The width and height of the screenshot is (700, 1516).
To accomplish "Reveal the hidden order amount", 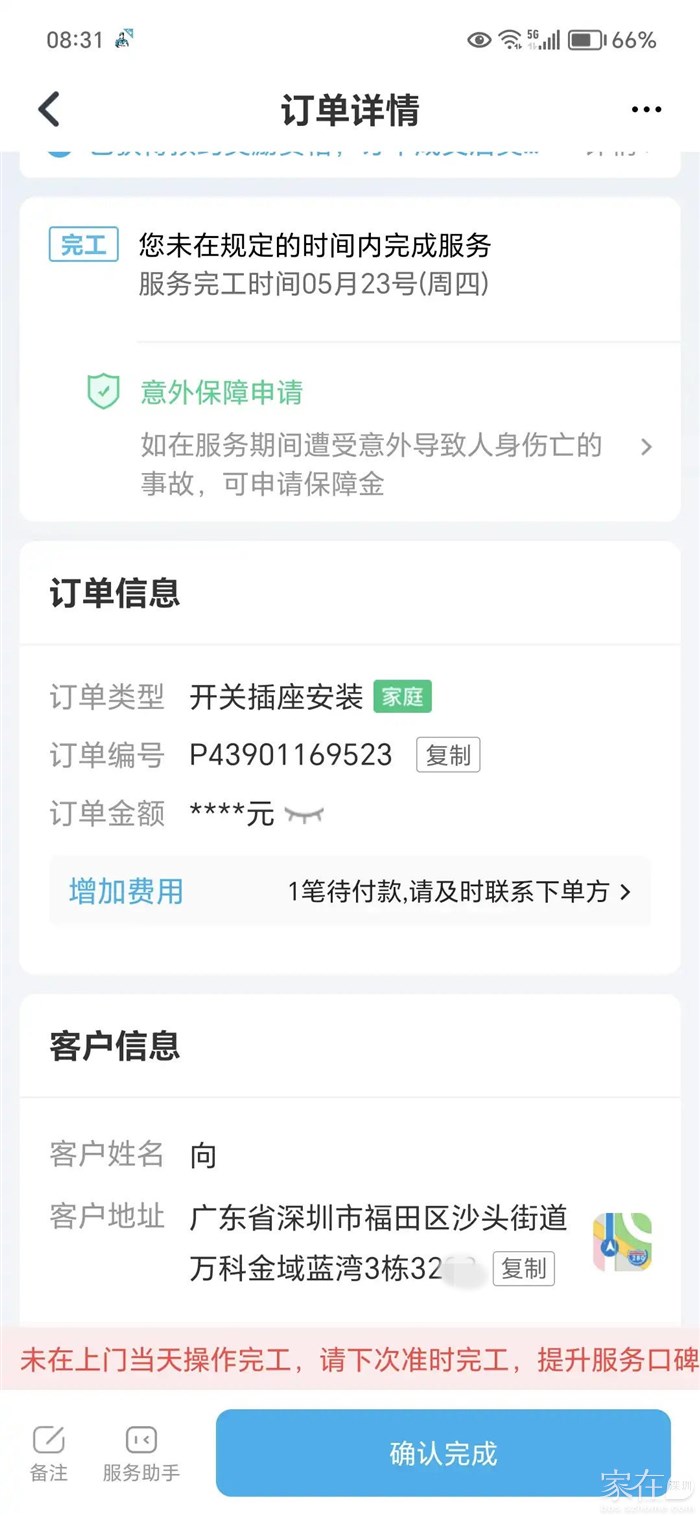I will click(305, 814).
